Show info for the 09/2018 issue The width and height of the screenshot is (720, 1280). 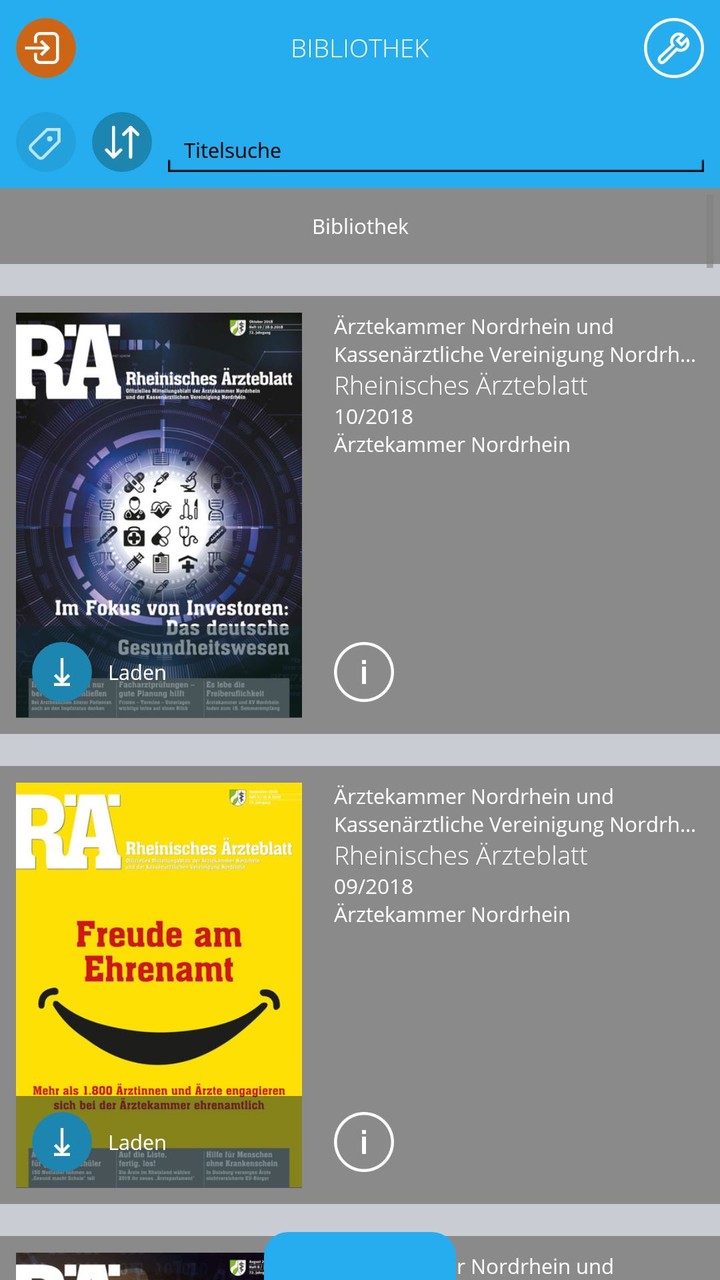point(364,1142)
